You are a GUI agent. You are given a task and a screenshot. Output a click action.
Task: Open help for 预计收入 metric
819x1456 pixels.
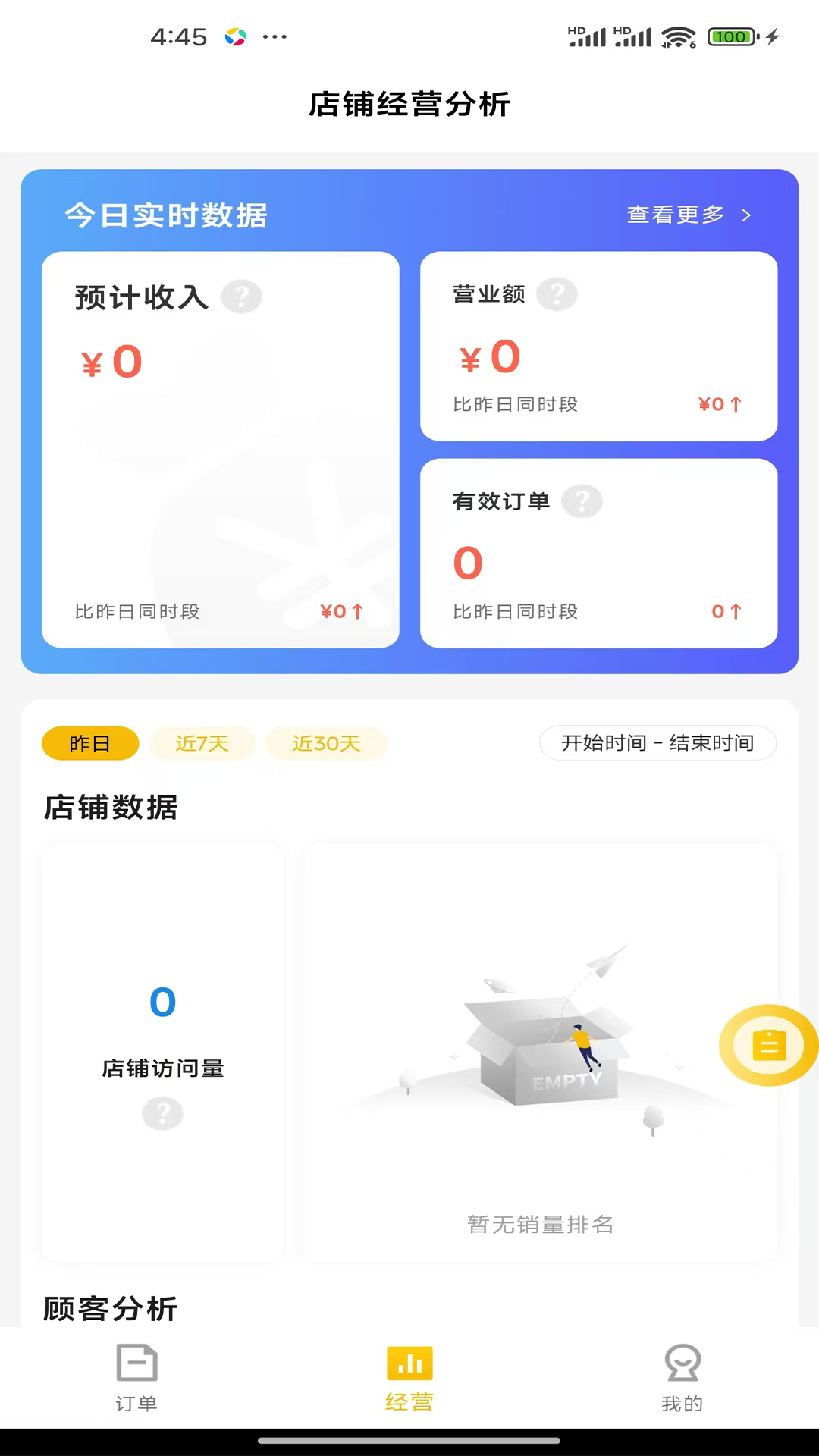click(x=242, y=297)
